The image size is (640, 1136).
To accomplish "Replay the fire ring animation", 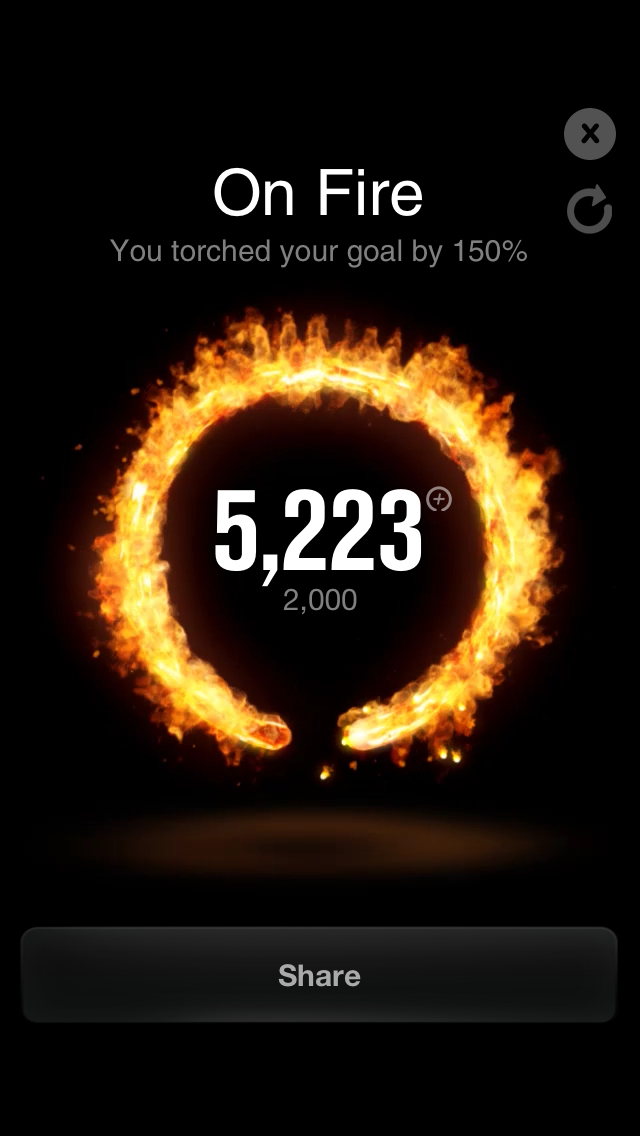I will point(589,210).
